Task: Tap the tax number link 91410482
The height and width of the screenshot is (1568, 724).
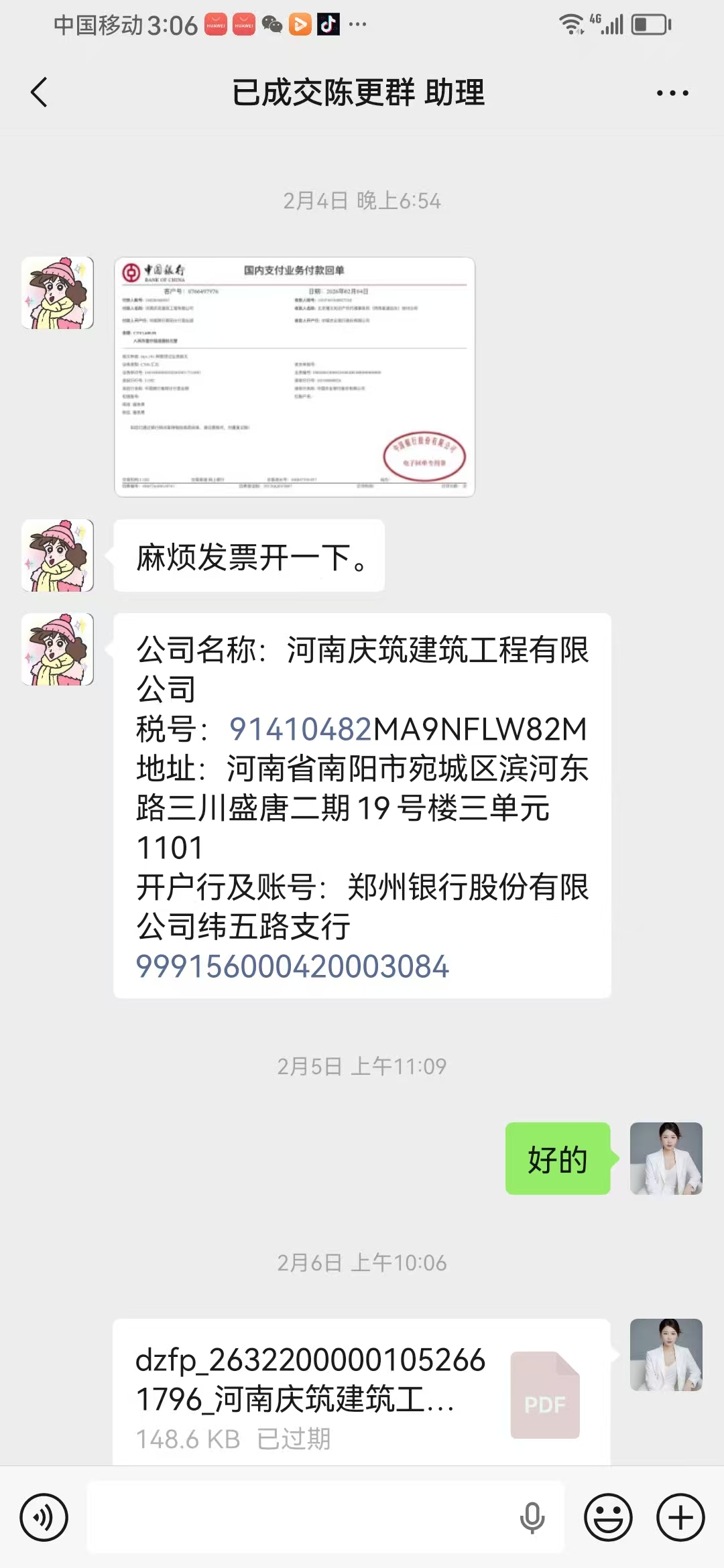Action: click(300, 729)
